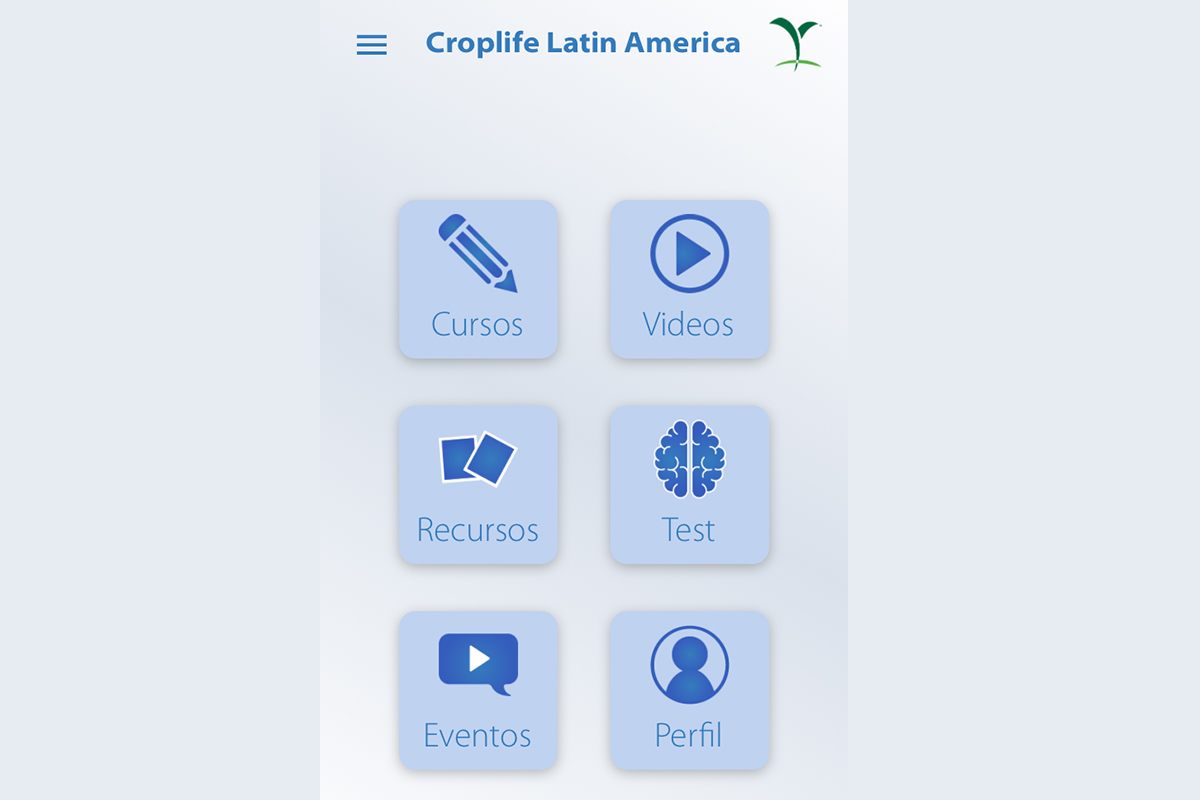
Task: Select the Recursos tile
Action: [478, 484]
